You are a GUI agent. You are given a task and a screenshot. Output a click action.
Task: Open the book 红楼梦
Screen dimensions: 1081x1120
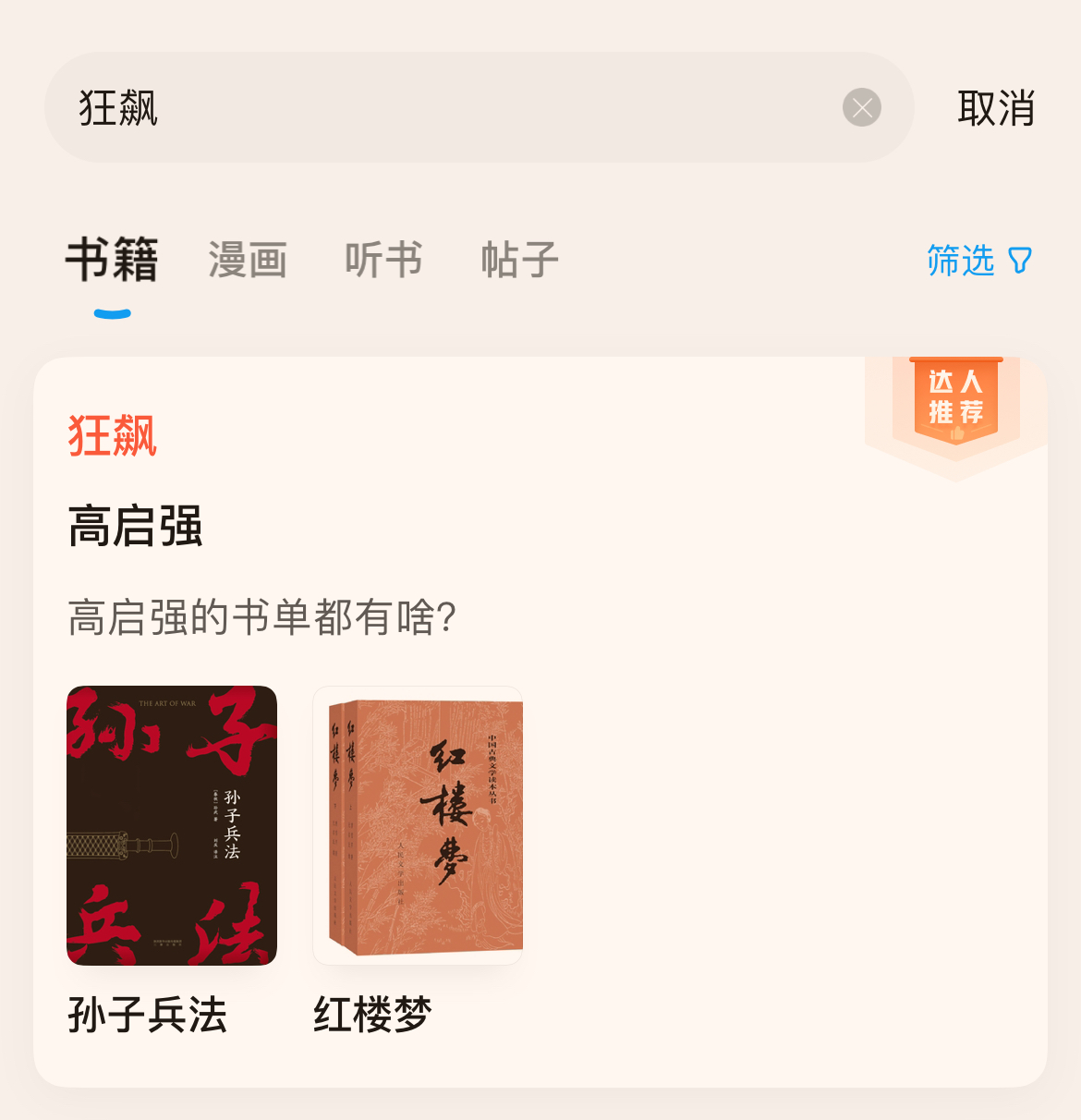[x=418, y=825]
